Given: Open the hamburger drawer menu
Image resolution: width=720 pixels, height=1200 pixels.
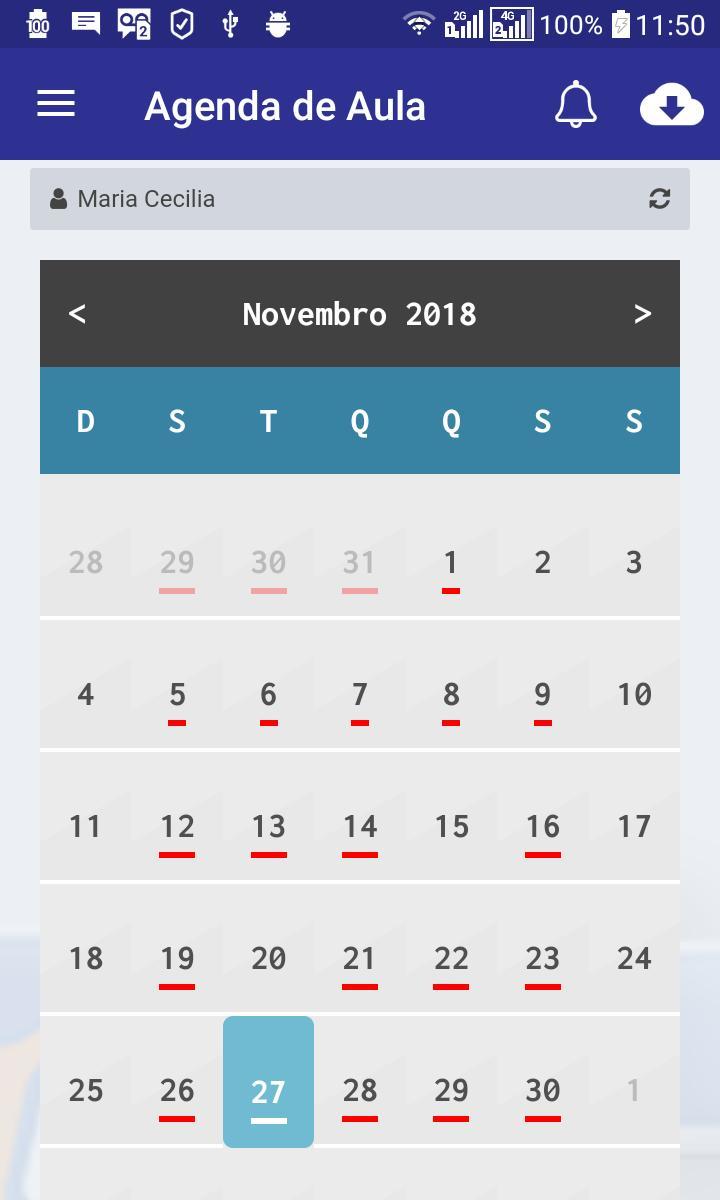Looking at the screenshot, I should point(56,104).
